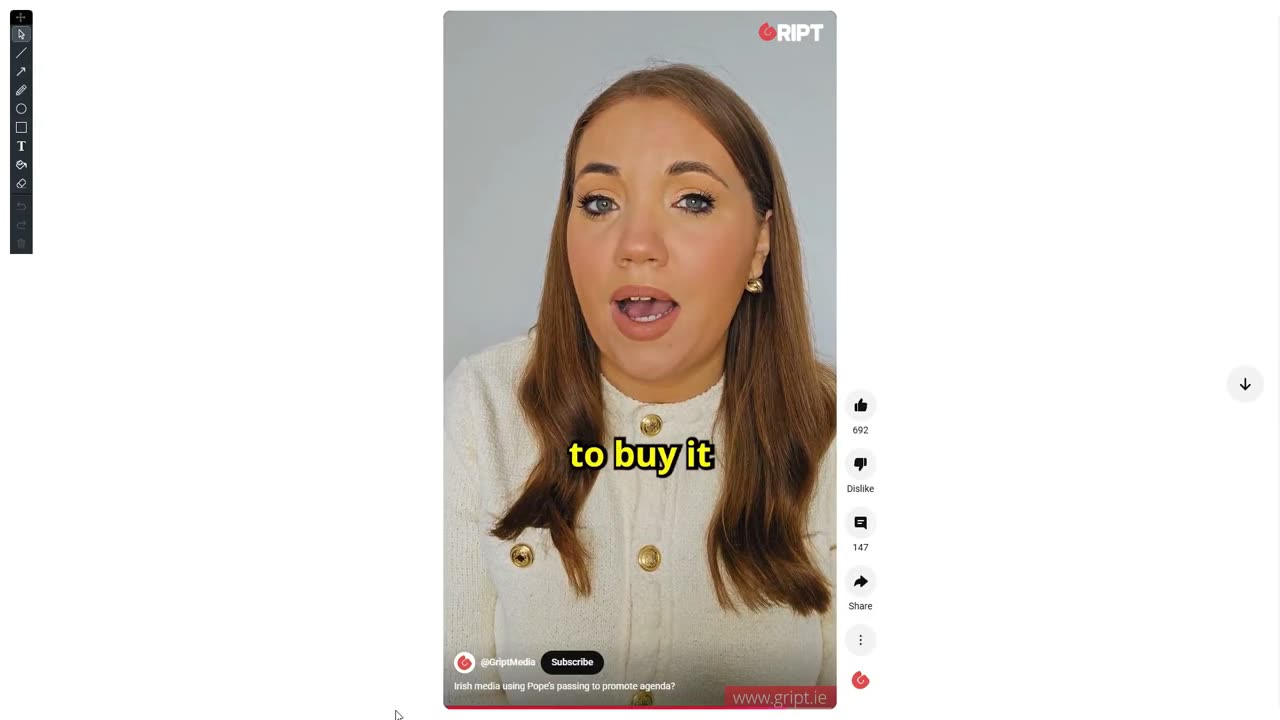Viewport: 1280px width, 720px height.
Task: Choose the line drawing tool
Action: tap(21, 53)
